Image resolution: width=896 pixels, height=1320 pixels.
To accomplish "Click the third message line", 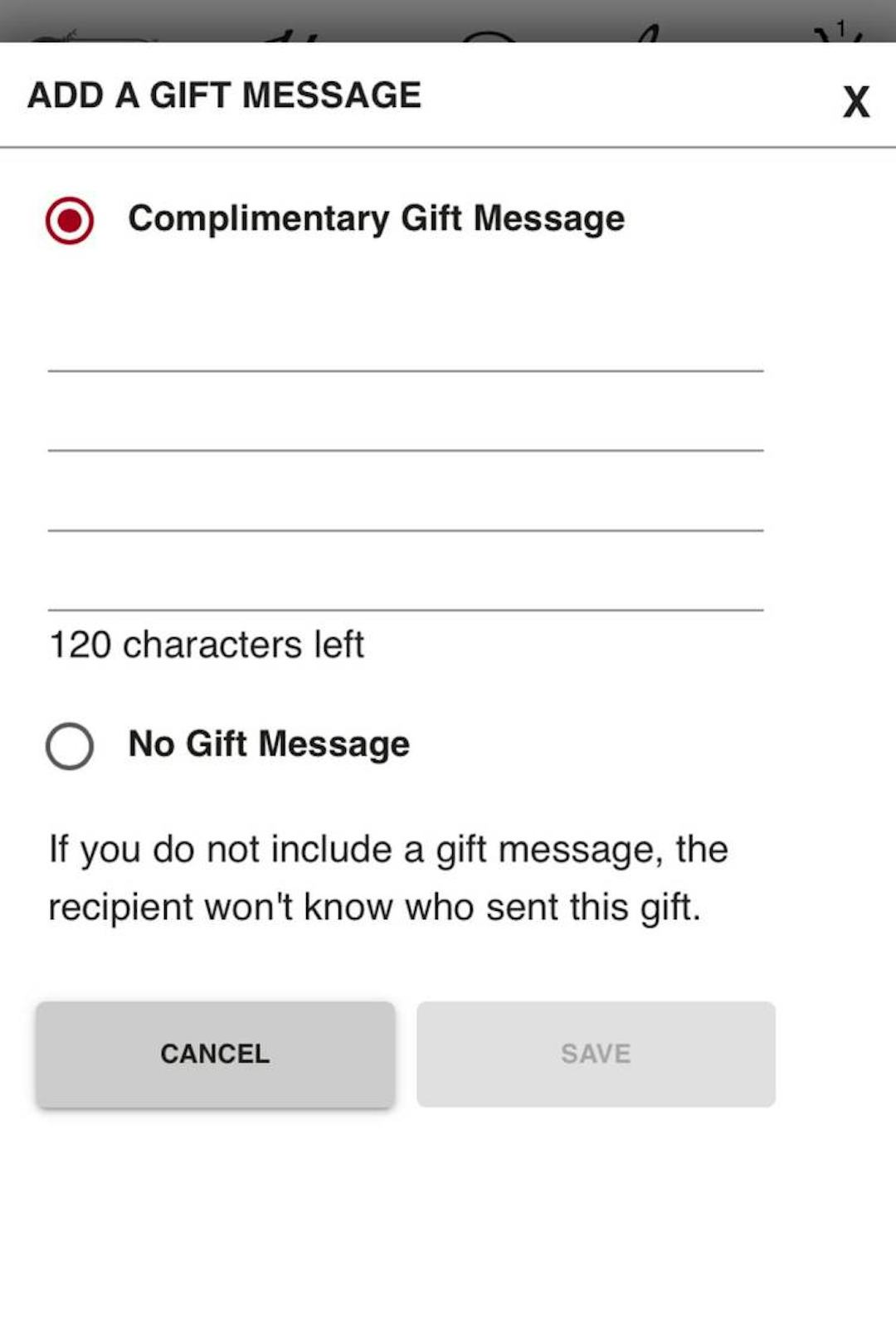I will coord(407,523).
